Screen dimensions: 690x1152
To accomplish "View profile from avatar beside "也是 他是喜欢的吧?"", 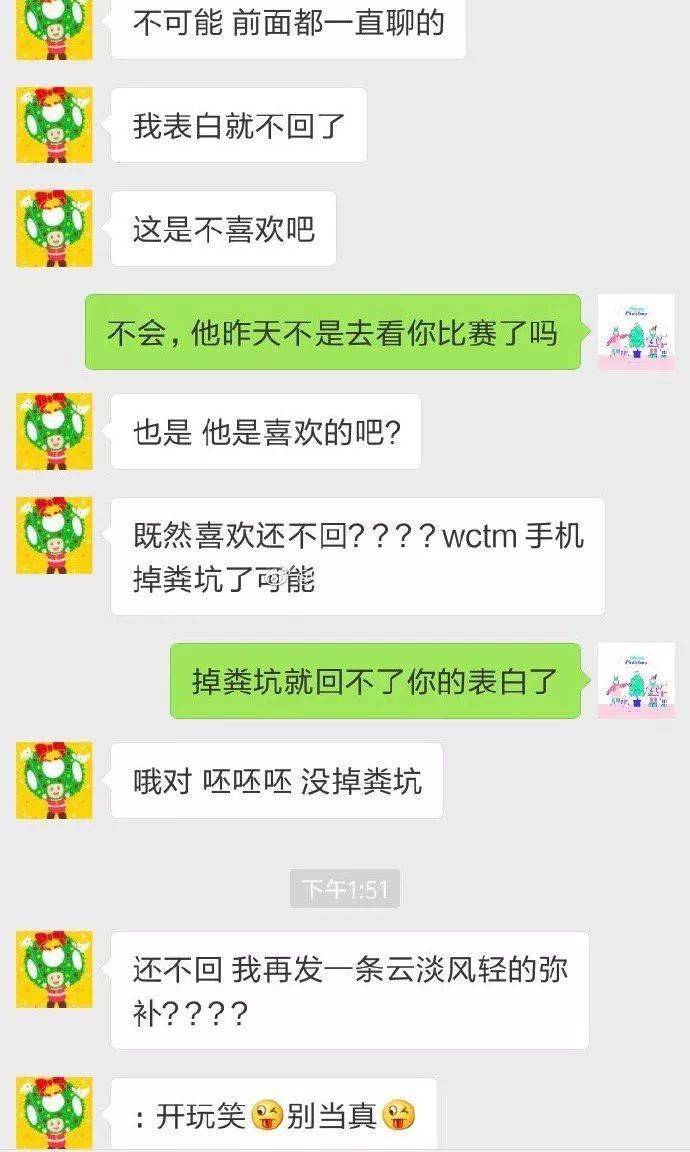I will (54, 432).
